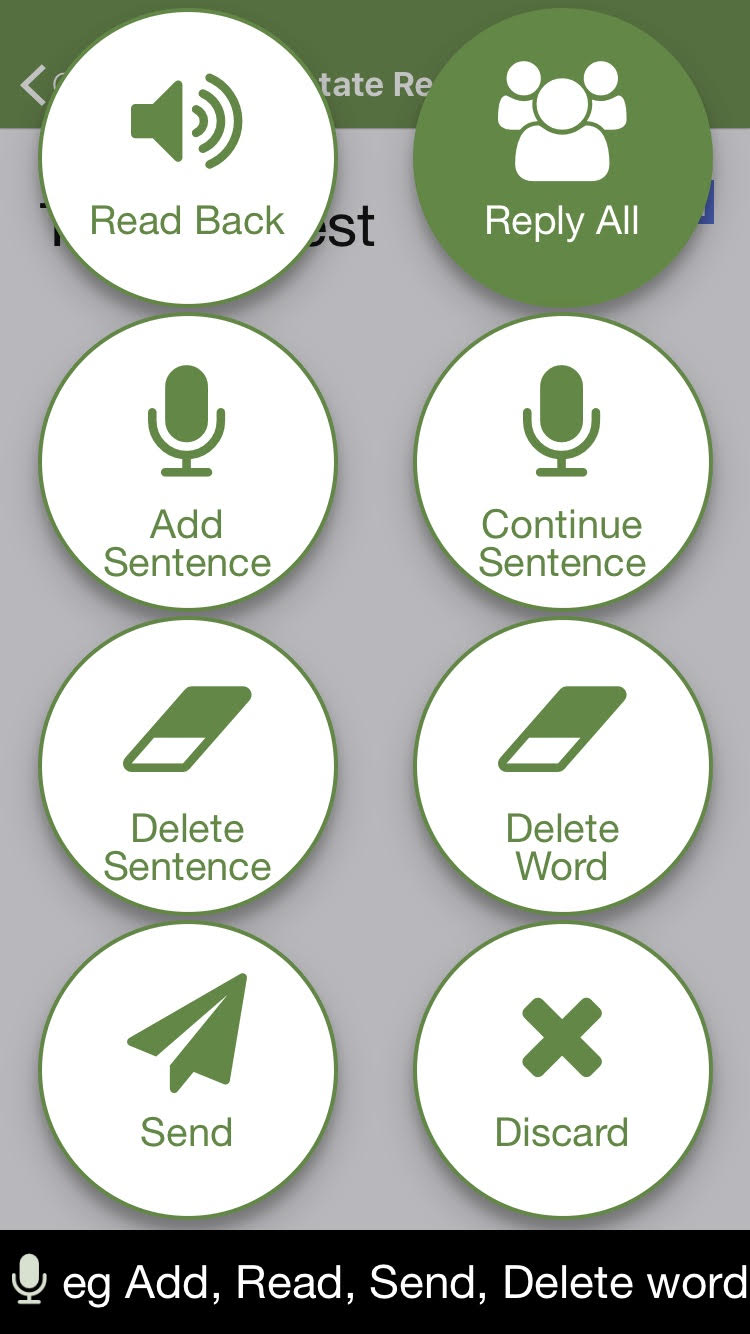Go back using the top-left arrow
Screen dimensions: 750x1334
[31, 85]
